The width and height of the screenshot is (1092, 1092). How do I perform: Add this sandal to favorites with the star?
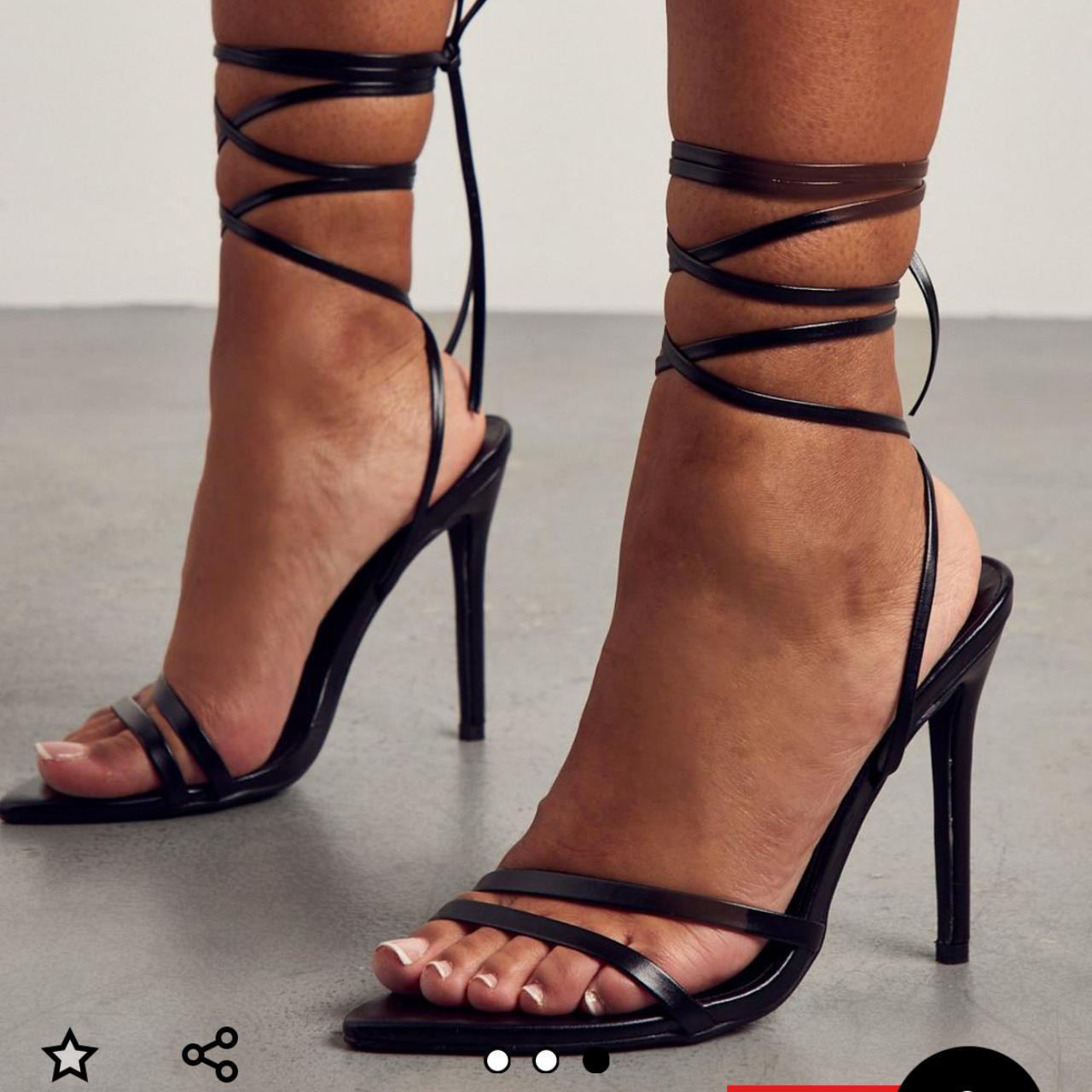pyautogui.click(x=70, y=1055)
